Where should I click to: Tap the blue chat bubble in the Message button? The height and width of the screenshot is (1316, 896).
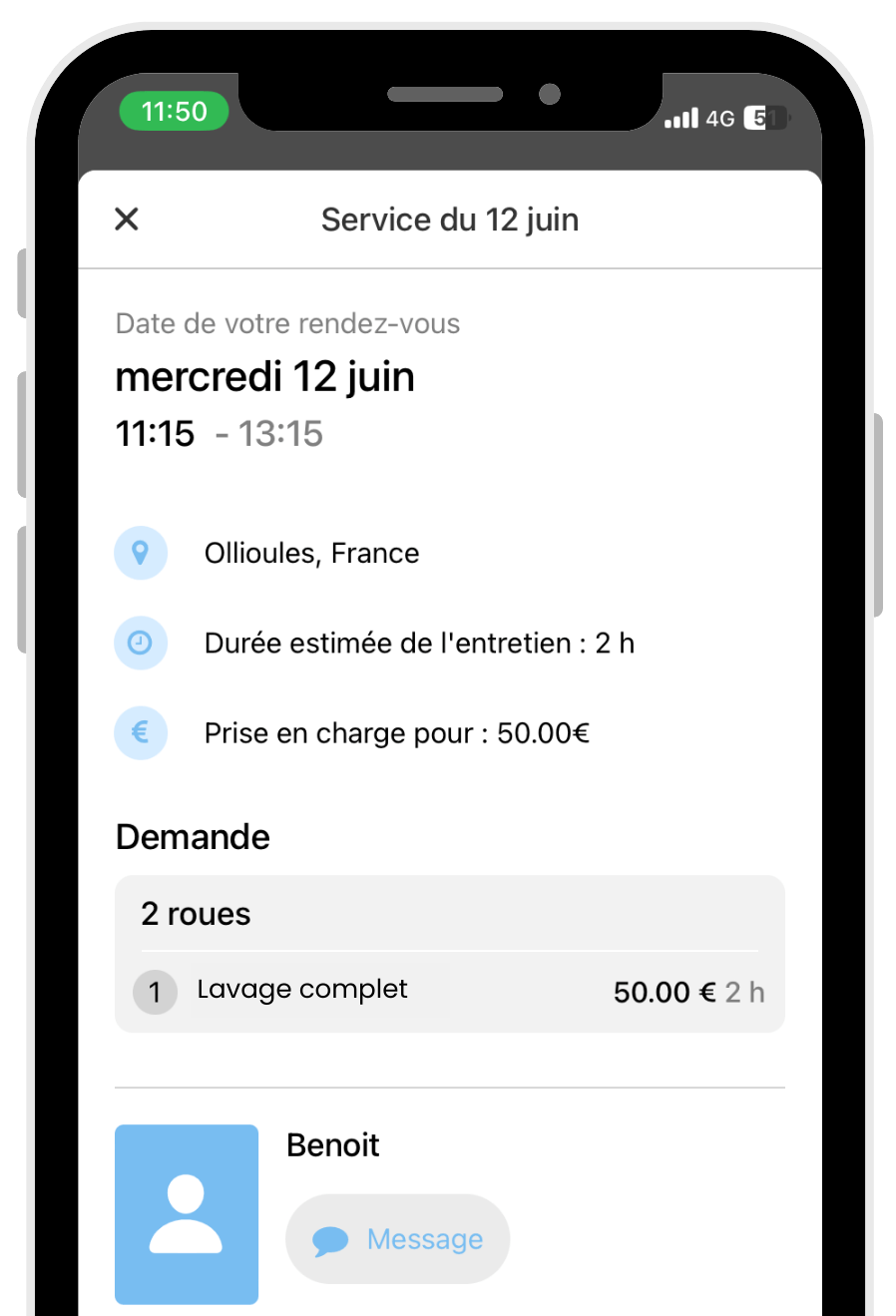point(330,1238)
